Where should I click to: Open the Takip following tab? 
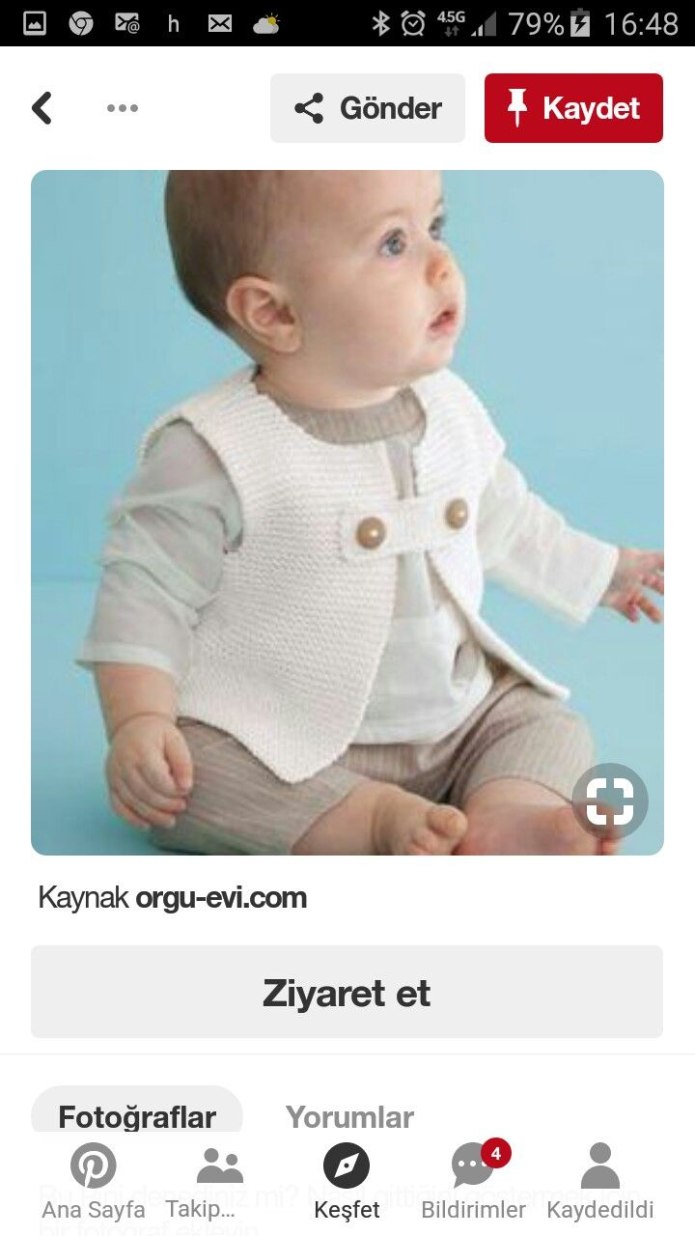pos(220,1182)
